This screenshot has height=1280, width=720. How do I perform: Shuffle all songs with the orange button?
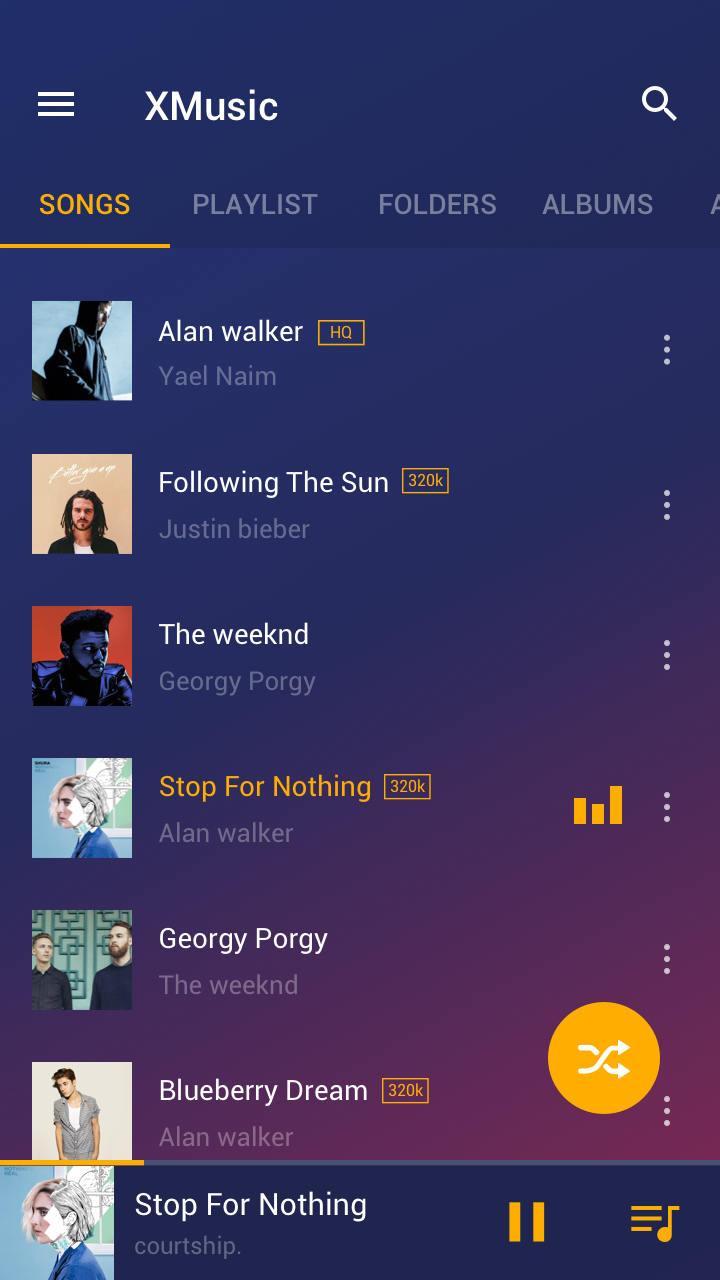pyautogui.click(x=604, y=1058)
